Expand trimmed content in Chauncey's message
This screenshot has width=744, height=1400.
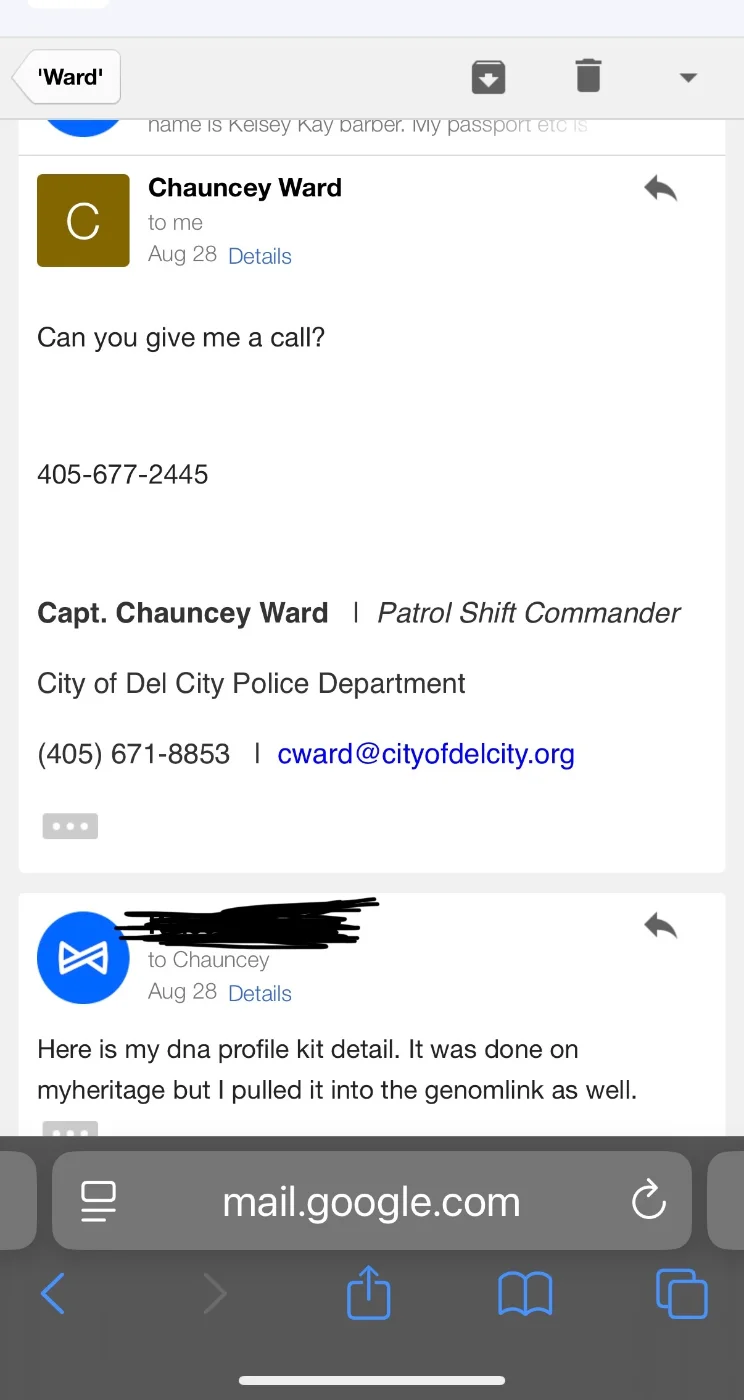[70, 826]
